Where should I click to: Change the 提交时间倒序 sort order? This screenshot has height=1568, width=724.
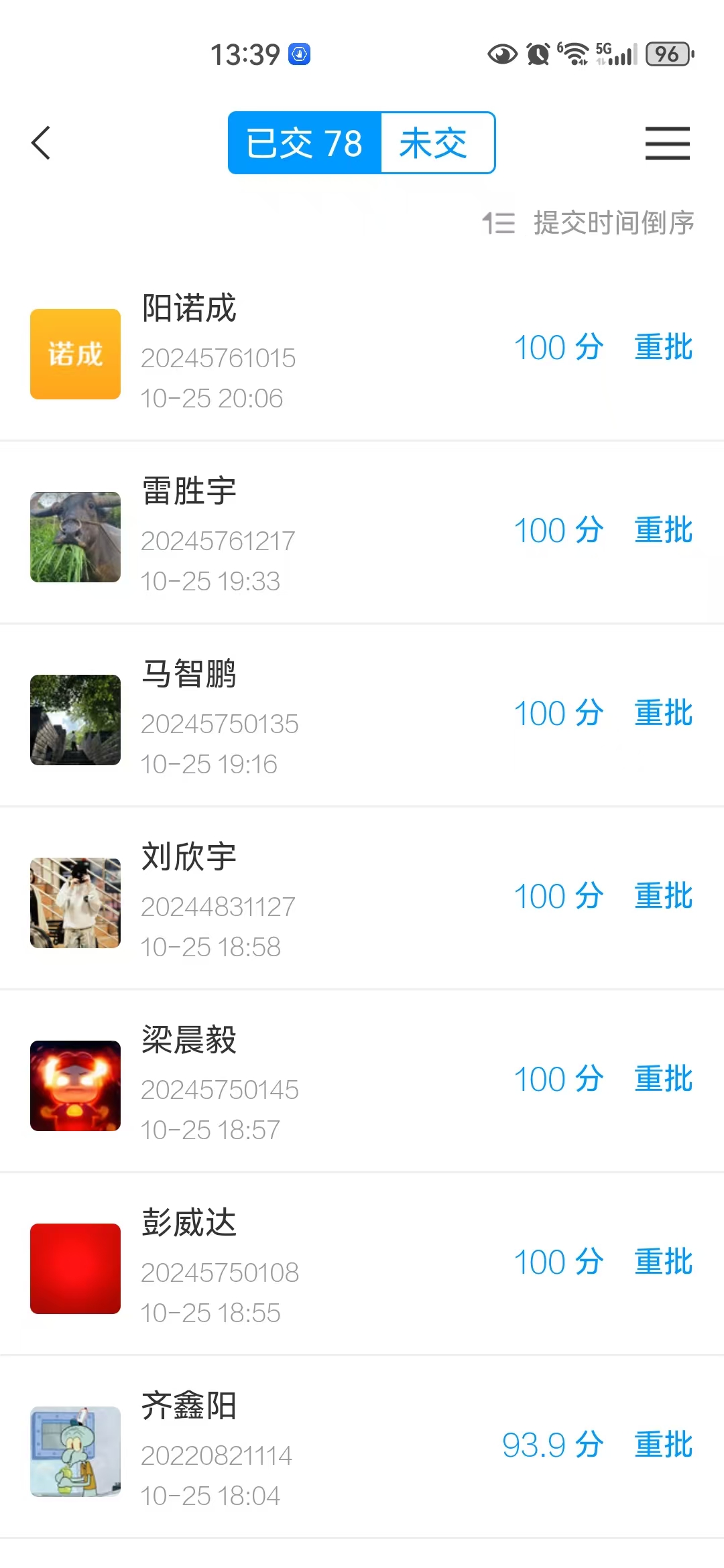(x=589, y=223)
